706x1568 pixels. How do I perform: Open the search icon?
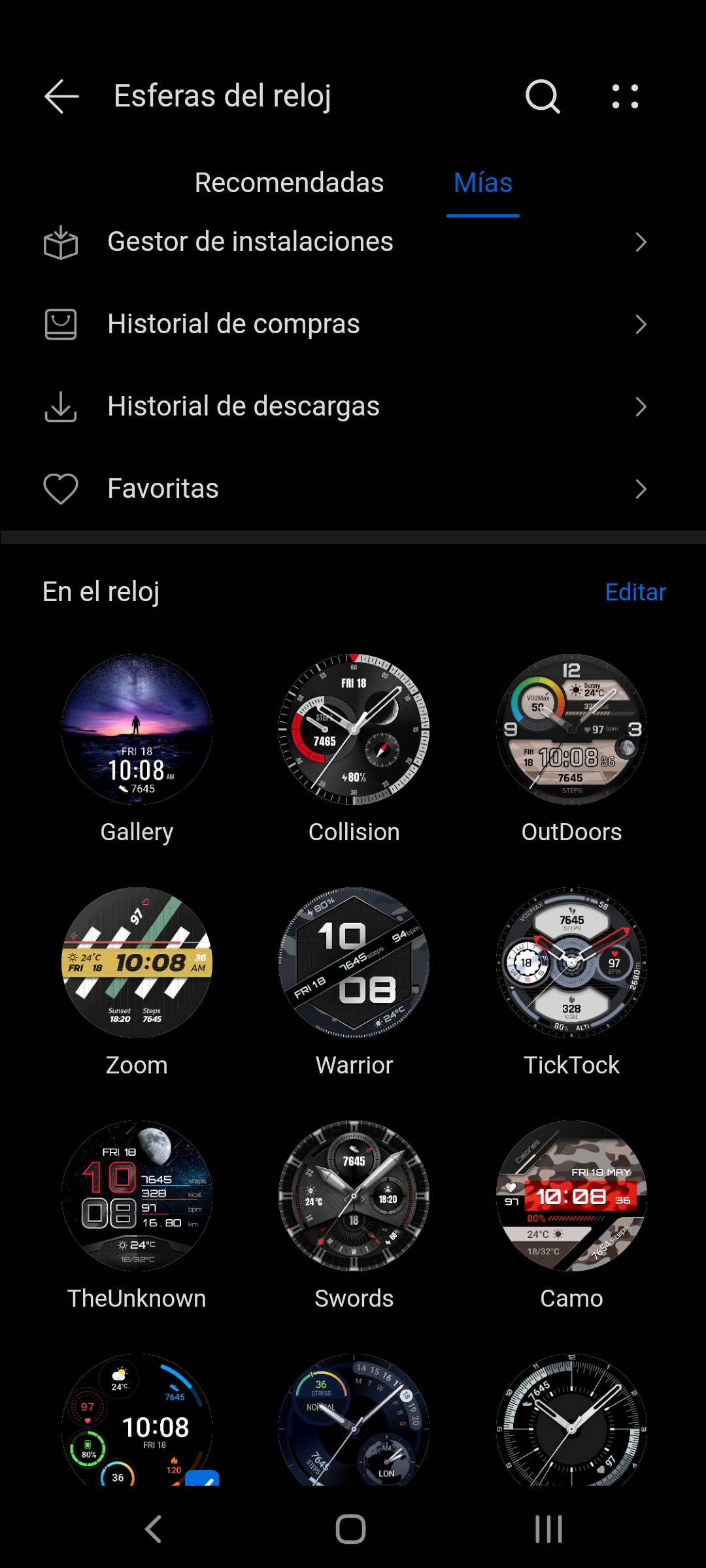tap(543, 97)
